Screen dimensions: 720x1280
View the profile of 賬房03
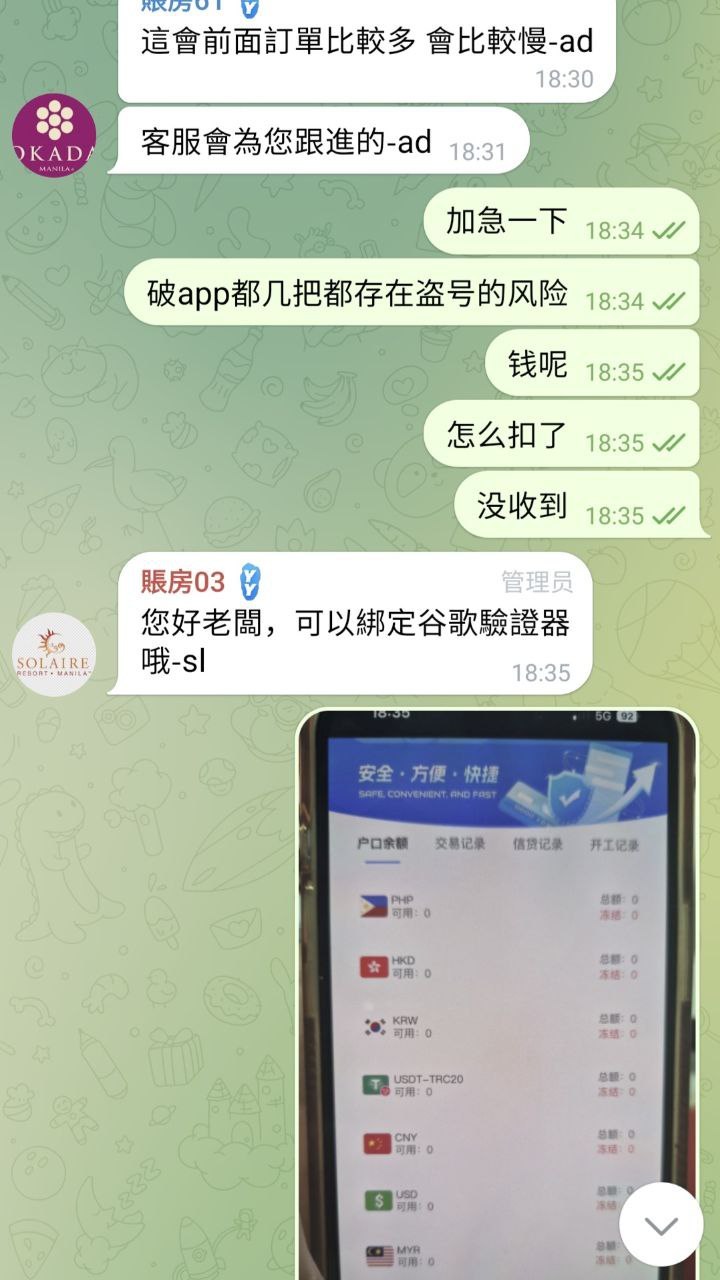coord(183,580)
